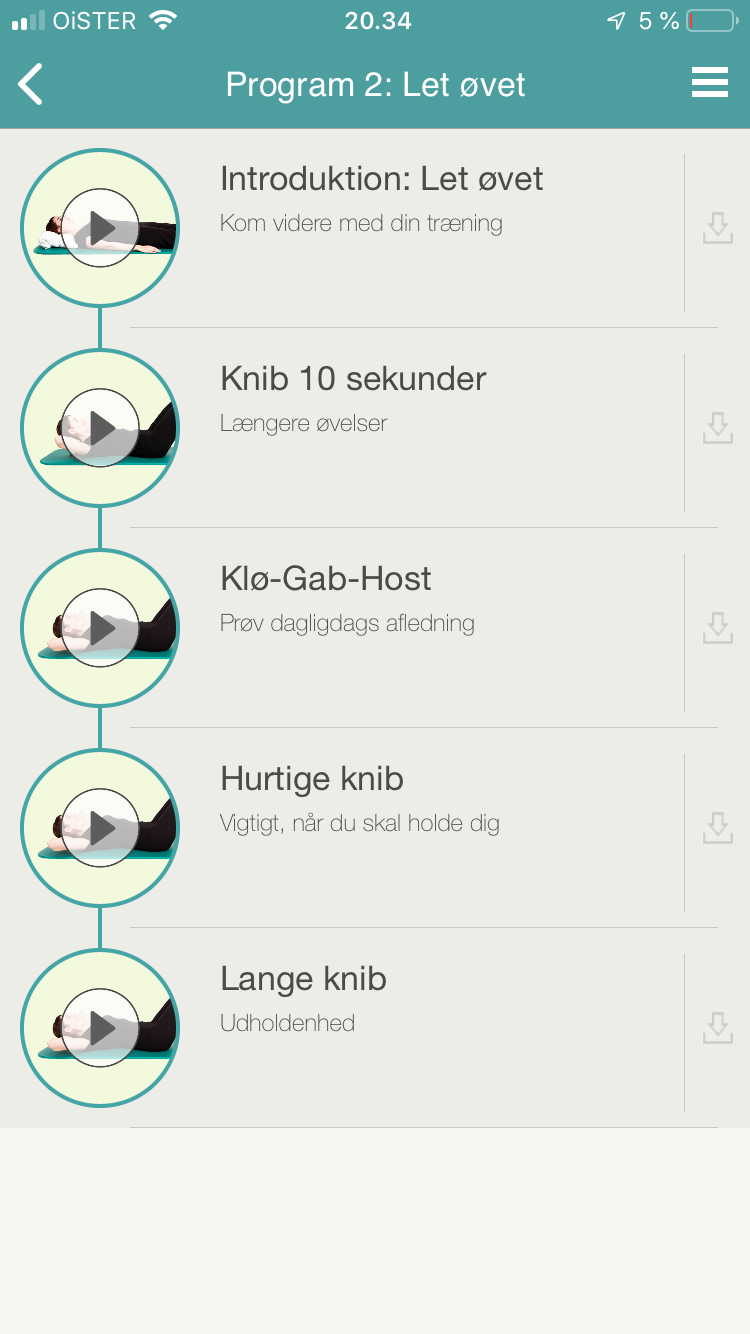This screenshot has width=750, height=1334.
Task: Download the Lange knib exercise
Action: pyautogui.click(x=718, y=1028)
